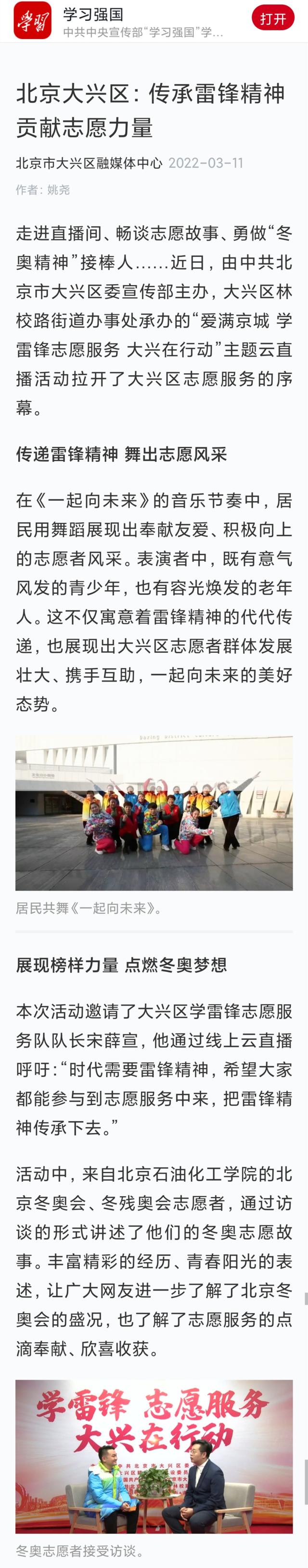View the 居民共舞 dance photo
The height and width of the screenshot is (1568, 308).
pyautogui.click(x=154, y=812)
